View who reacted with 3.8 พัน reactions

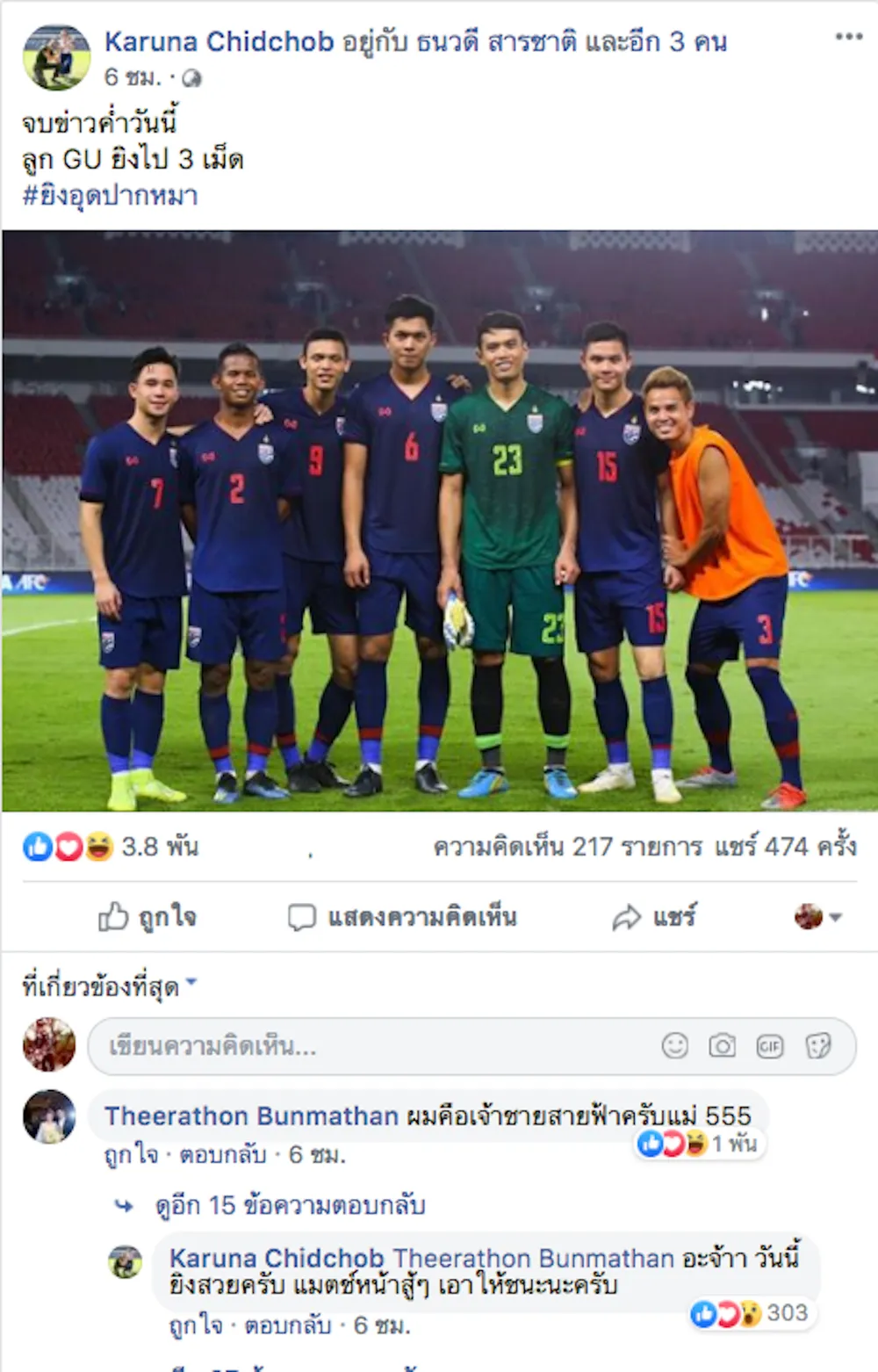[159, 847]
